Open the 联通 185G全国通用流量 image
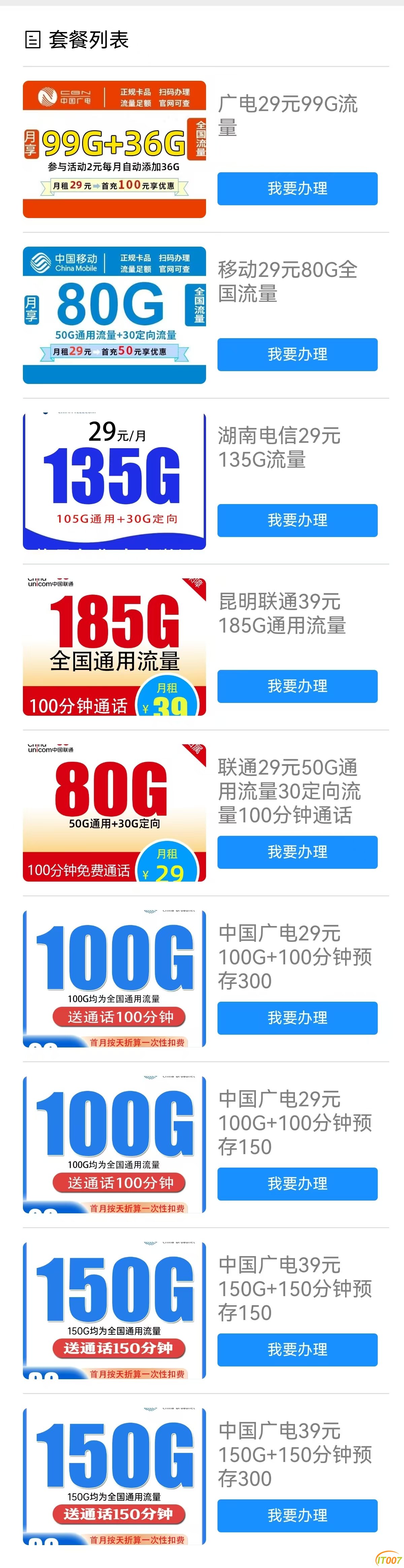Image resolution: width=404 pixels, height=1568 pixels. click(x=114, y=646)
